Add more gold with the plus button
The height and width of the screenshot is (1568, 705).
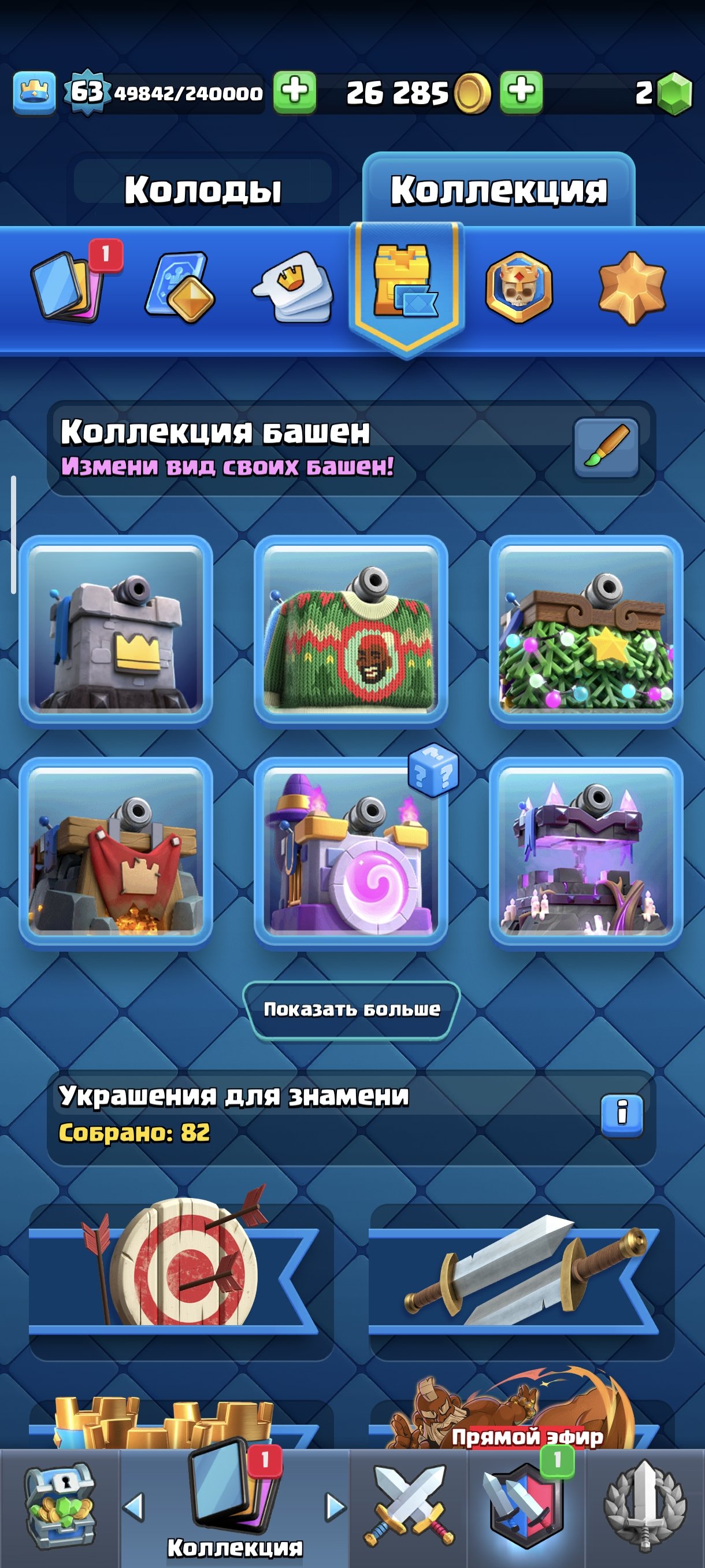[521, 93]
